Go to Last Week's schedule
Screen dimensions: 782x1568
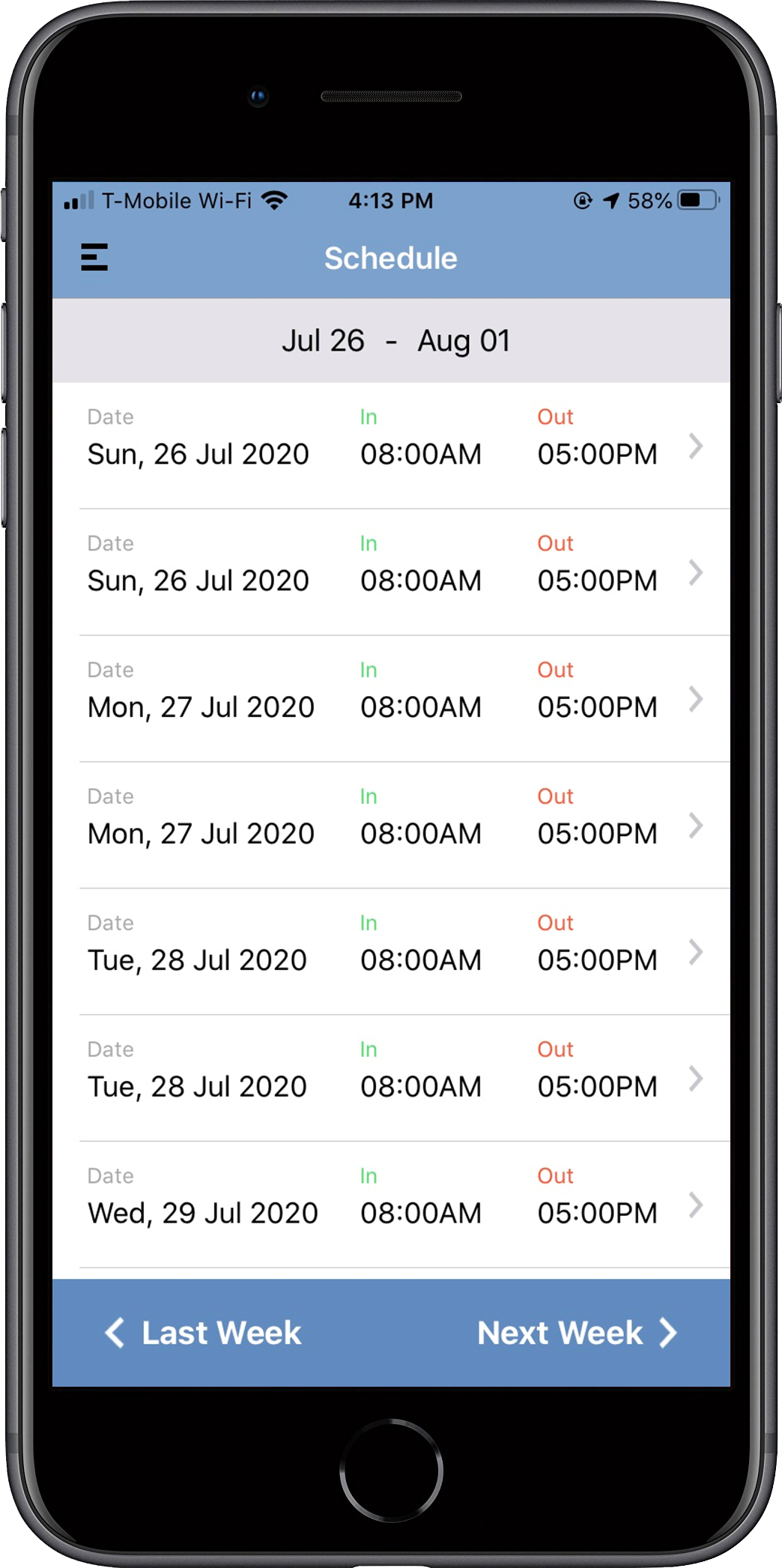pyautogui.click(x=203, y=1333)
